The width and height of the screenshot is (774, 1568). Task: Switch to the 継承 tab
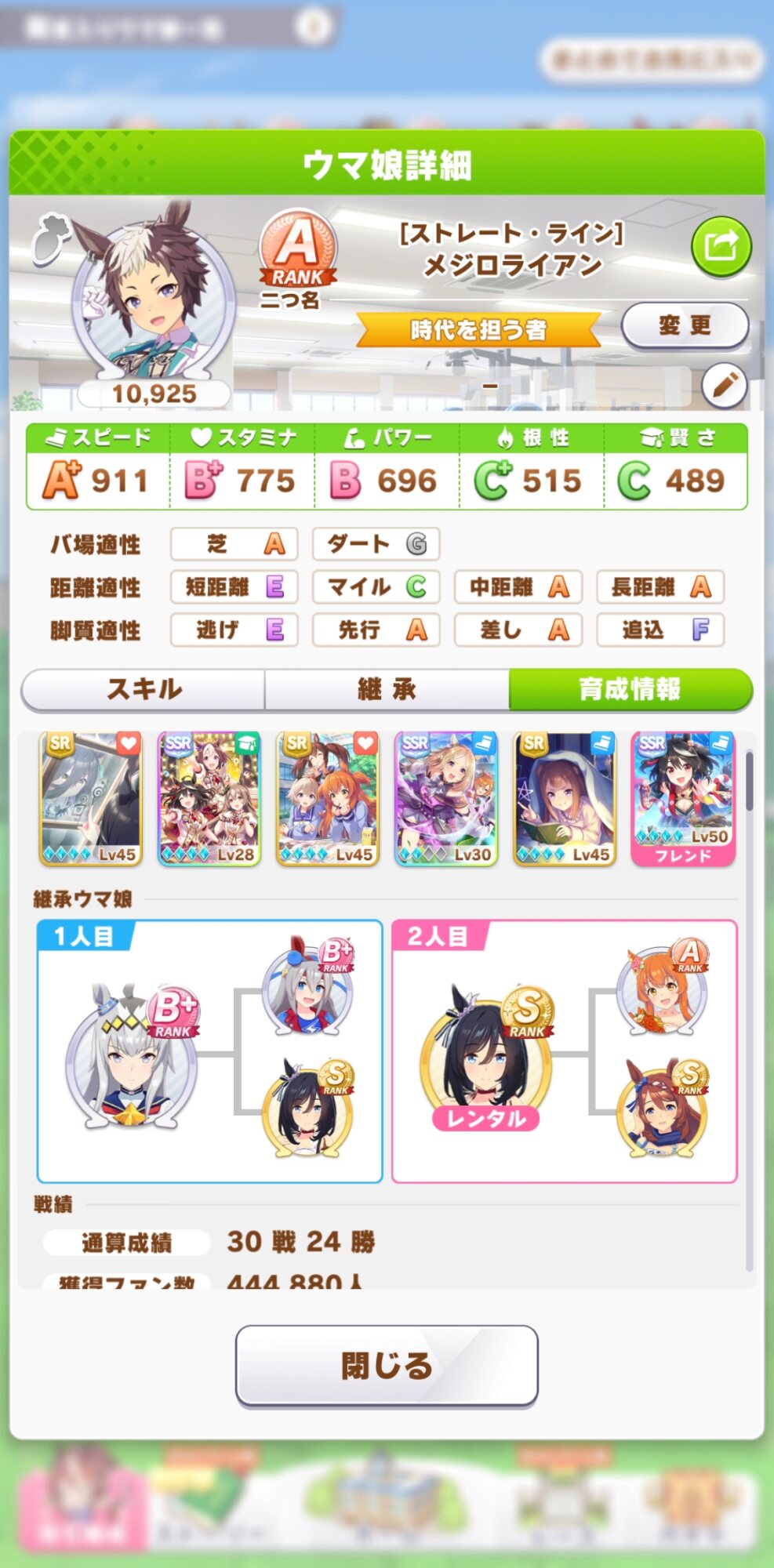click(387, 690)
